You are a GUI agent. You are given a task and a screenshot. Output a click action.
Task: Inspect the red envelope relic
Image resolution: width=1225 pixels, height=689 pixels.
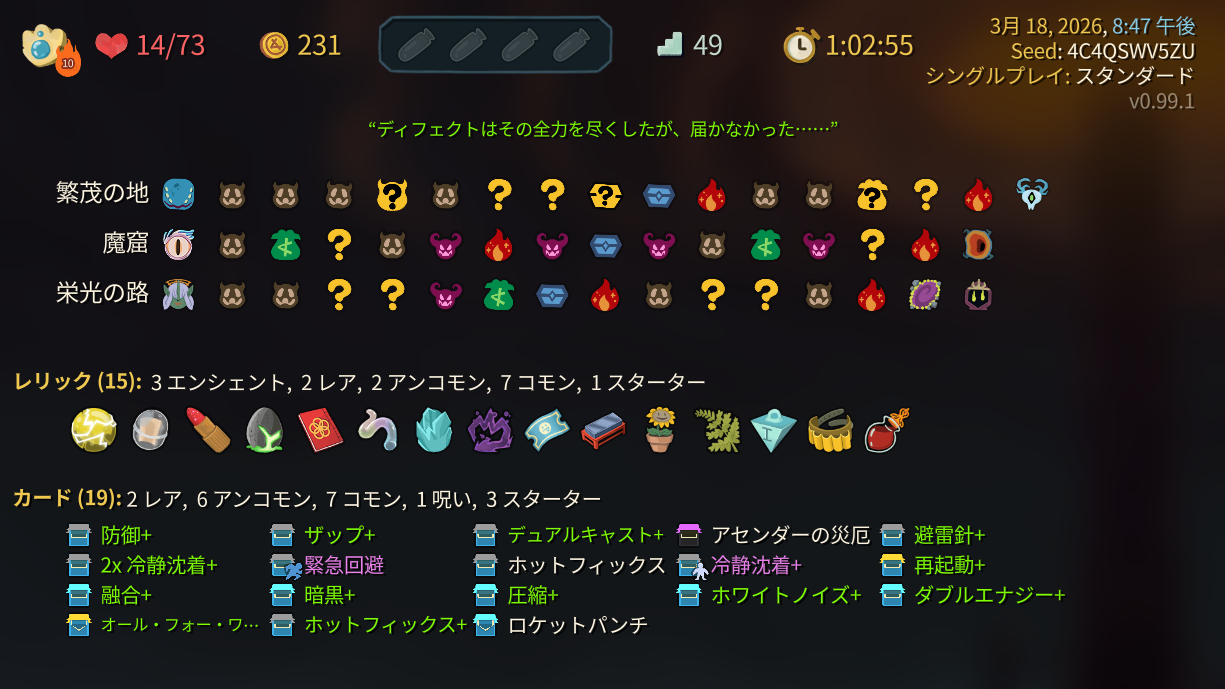pos(321,430)
